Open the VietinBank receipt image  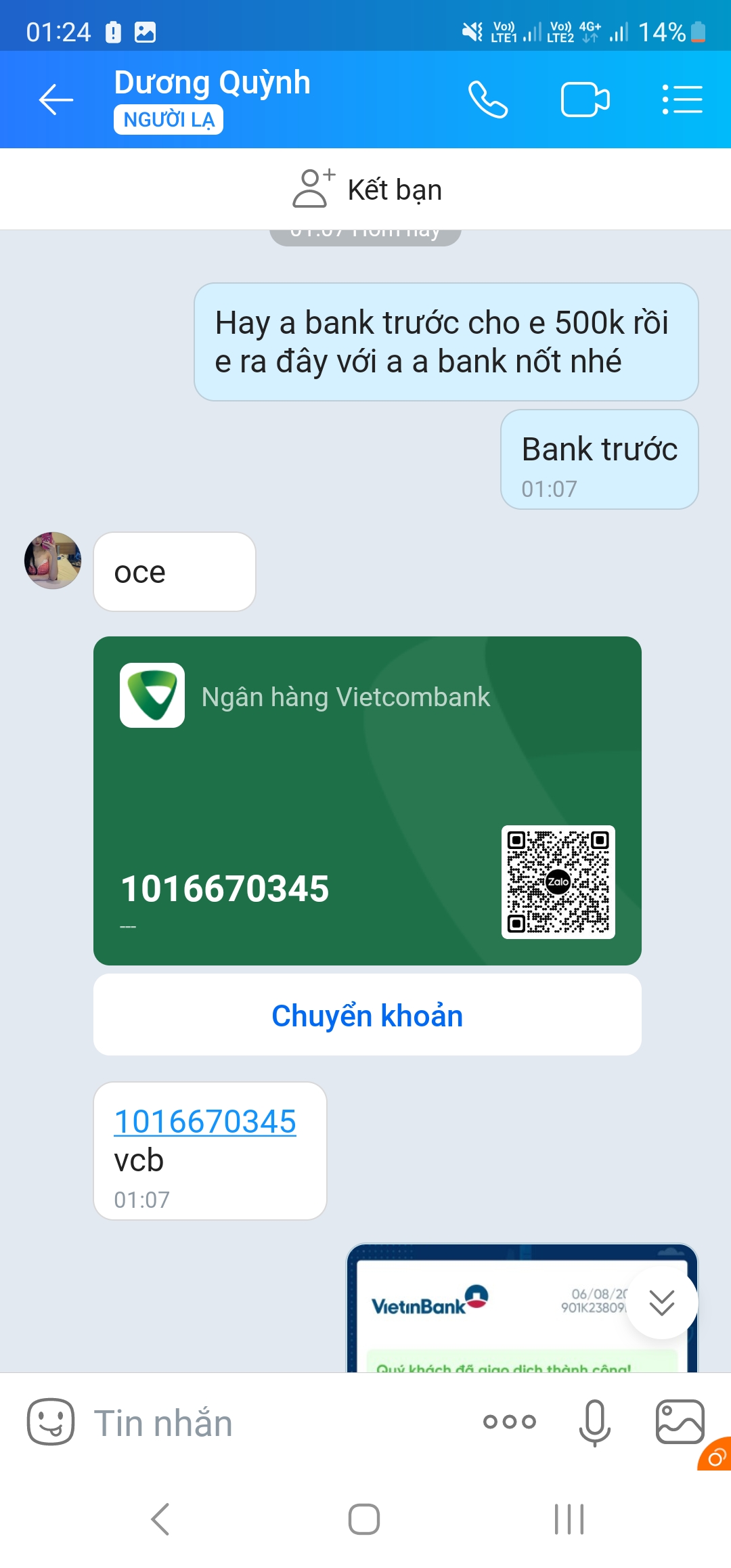click(x=487, y=1313)
